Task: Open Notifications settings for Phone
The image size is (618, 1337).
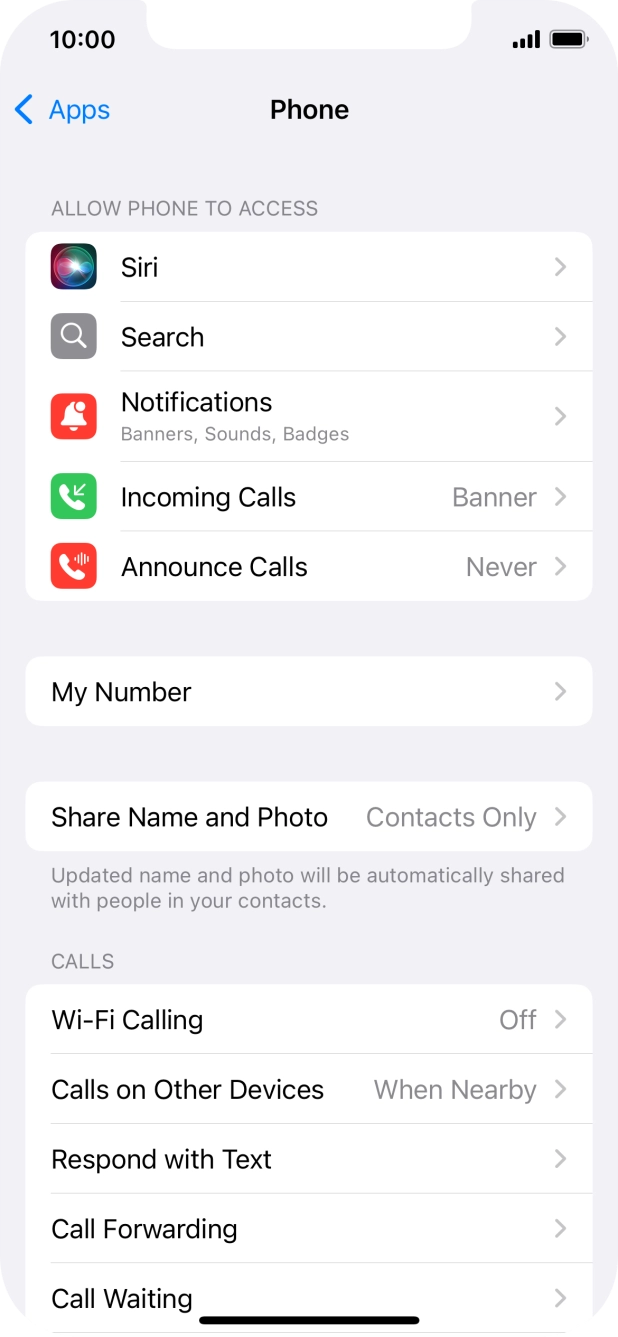Action: tap(309, 416)
